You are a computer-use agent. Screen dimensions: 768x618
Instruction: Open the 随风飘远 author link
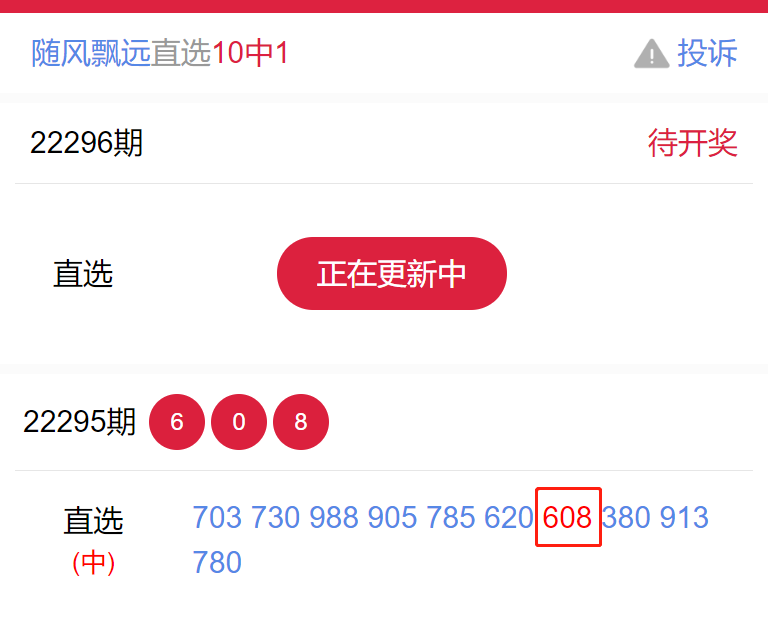[90, 53]
